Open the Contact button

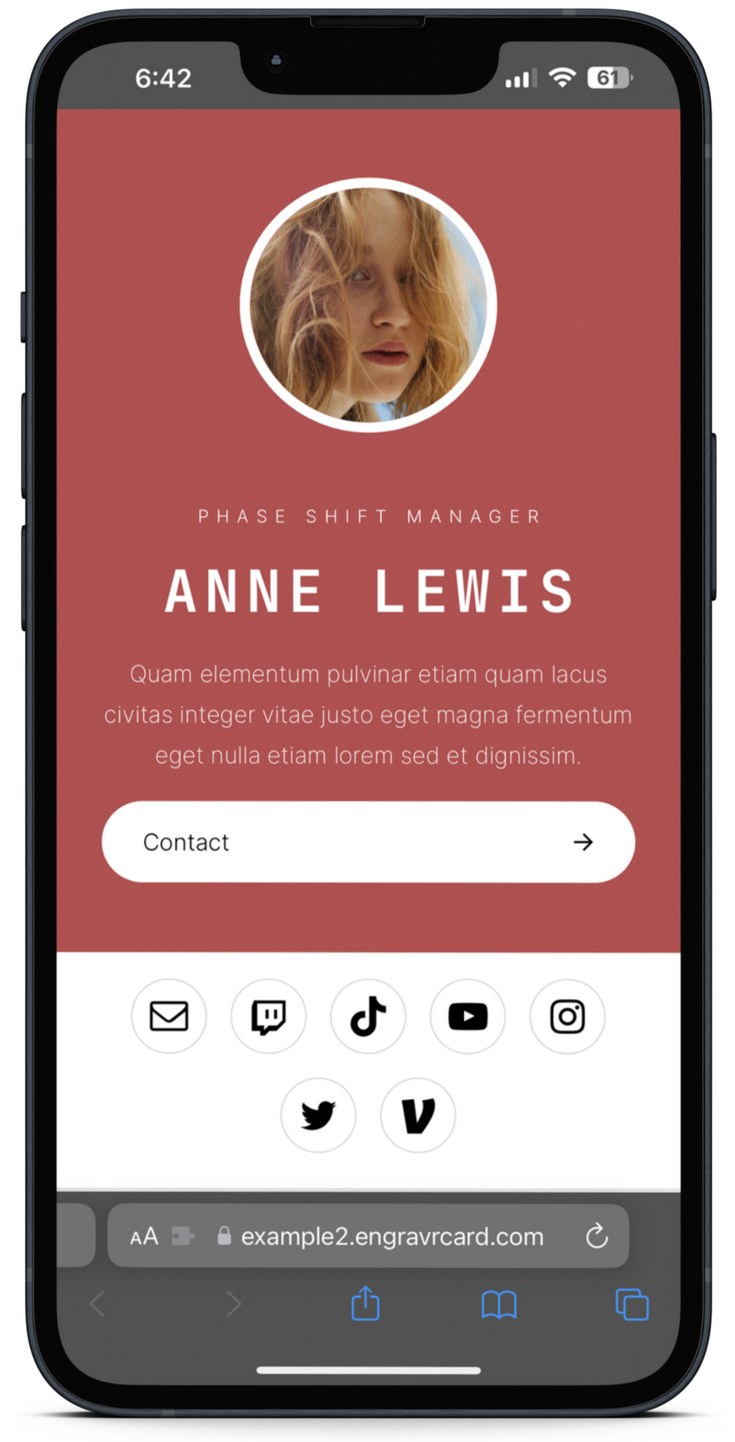368,842
